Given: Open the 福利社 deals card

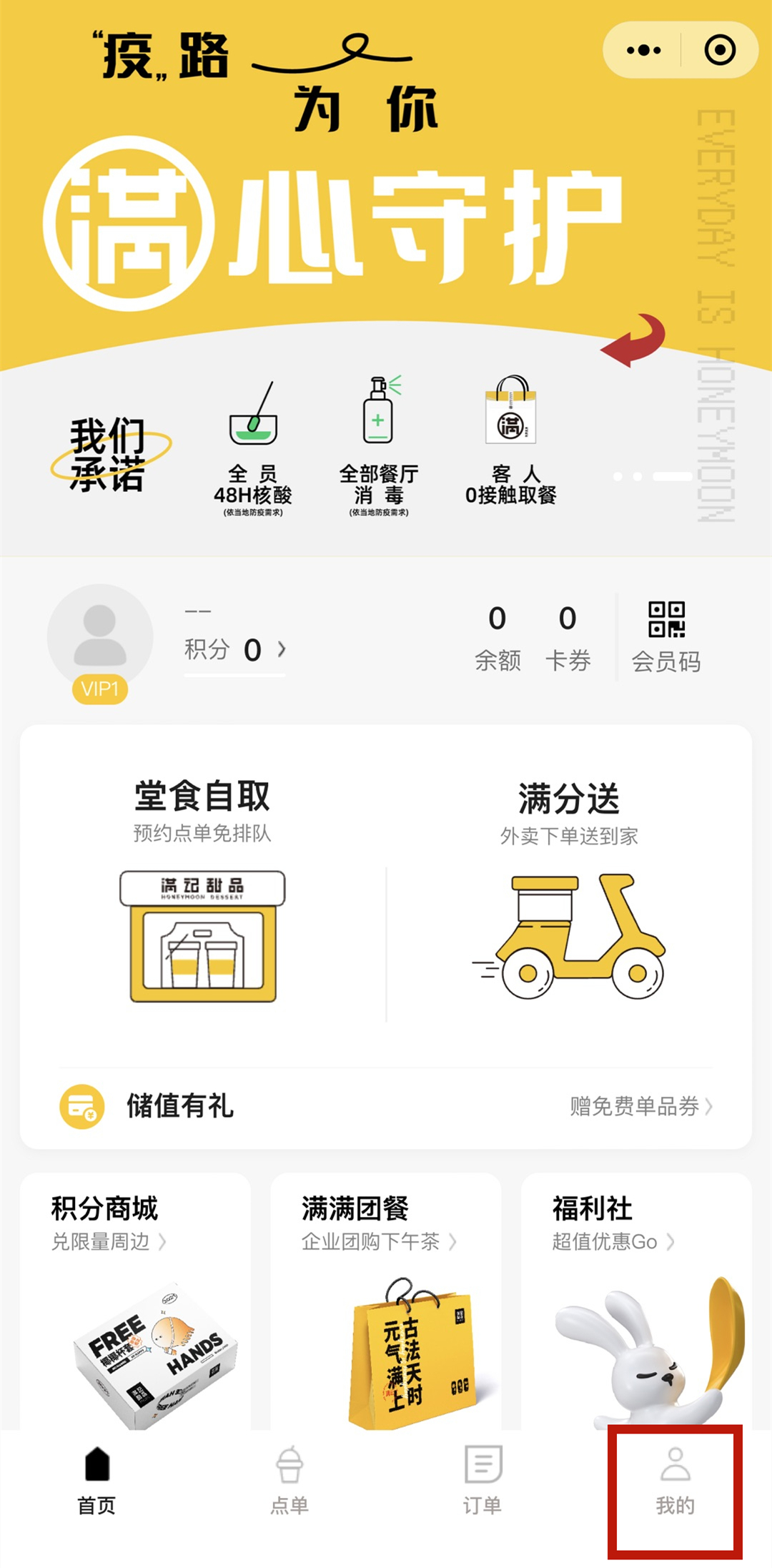Looking at the screenshot, I should [x=636, y=1301].
